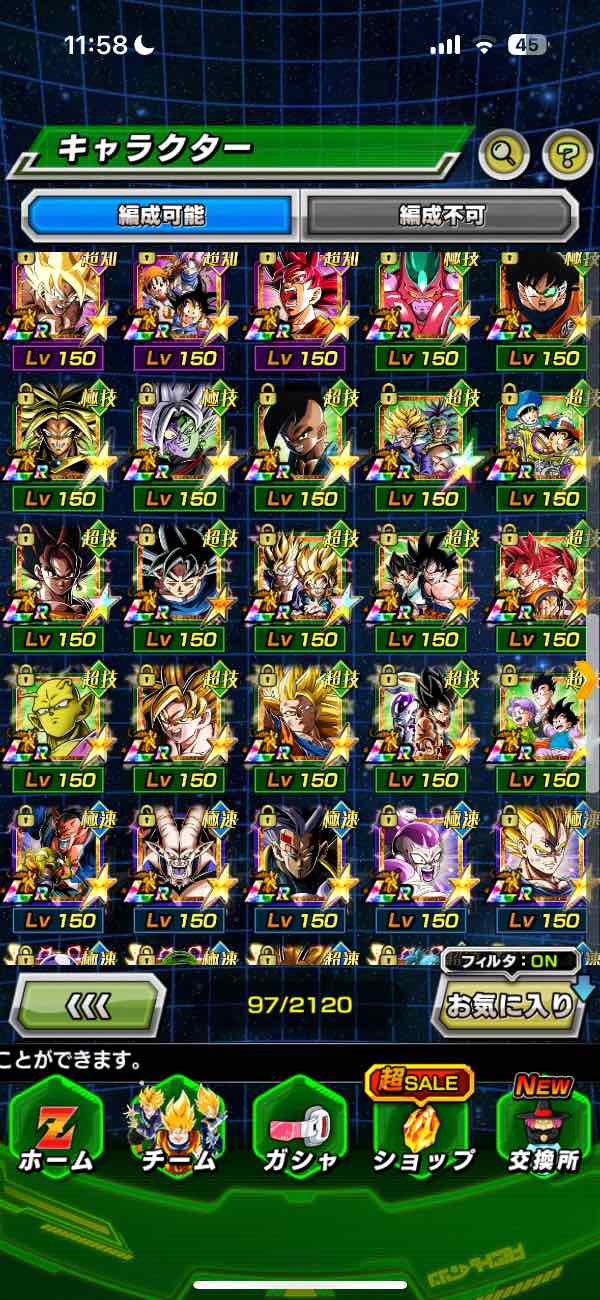
Task: Open the magnifier search icon
Action: point(505,153)
